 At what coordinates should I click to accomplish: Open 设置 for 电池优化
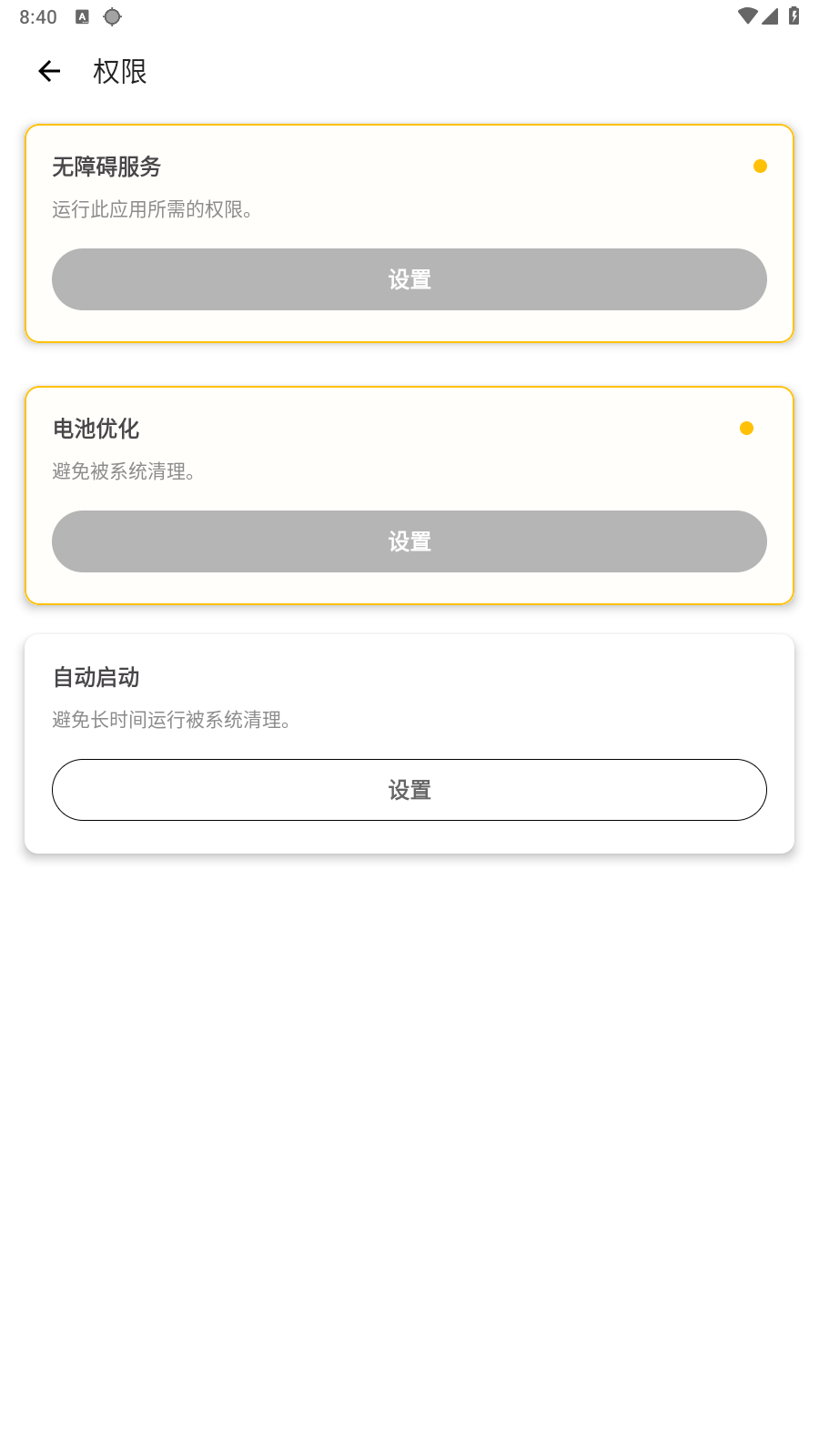(409, 541)
